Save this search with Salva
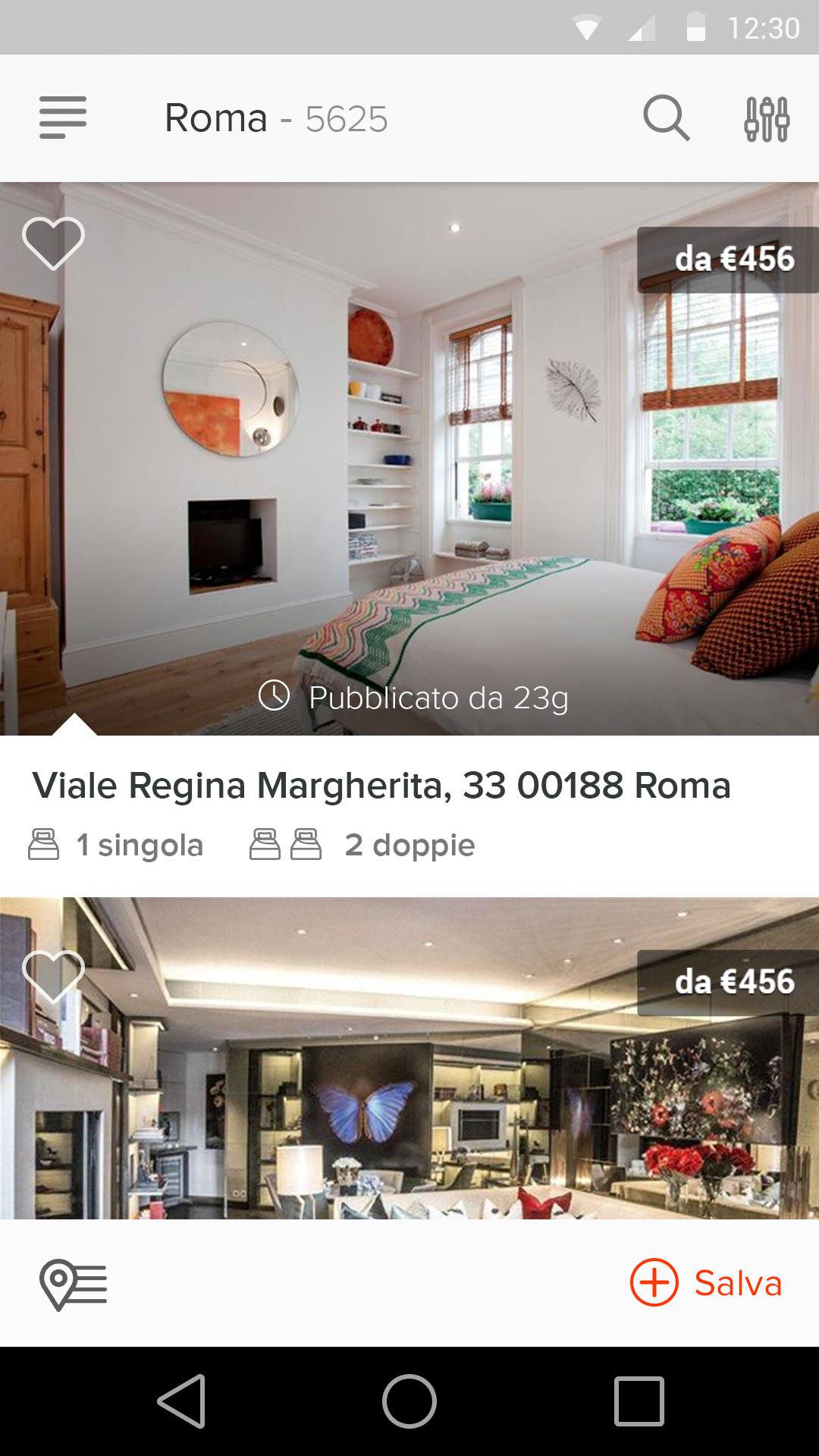 point(706,1283)
